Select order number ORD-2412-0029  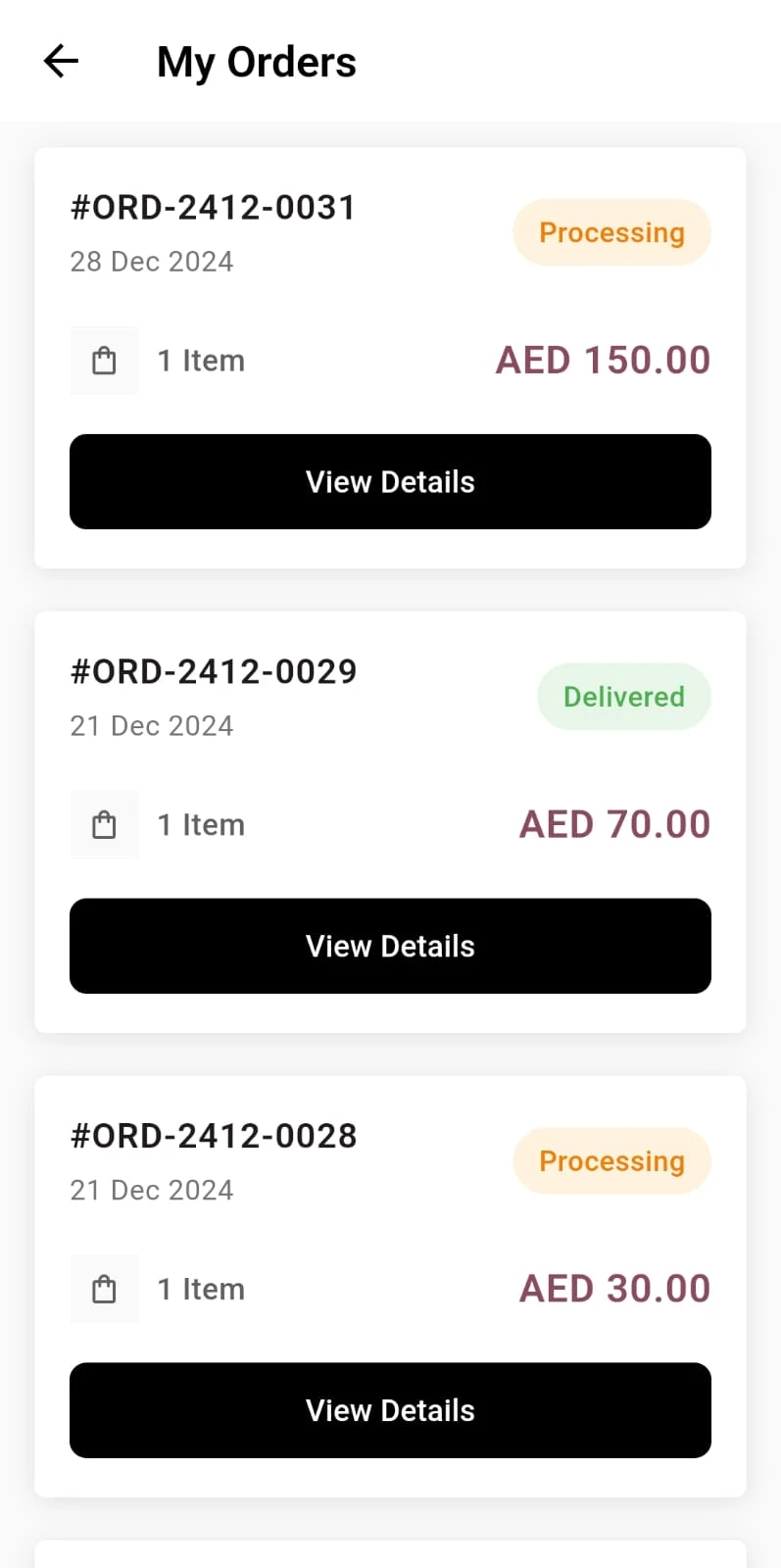(x=213, y=671)
